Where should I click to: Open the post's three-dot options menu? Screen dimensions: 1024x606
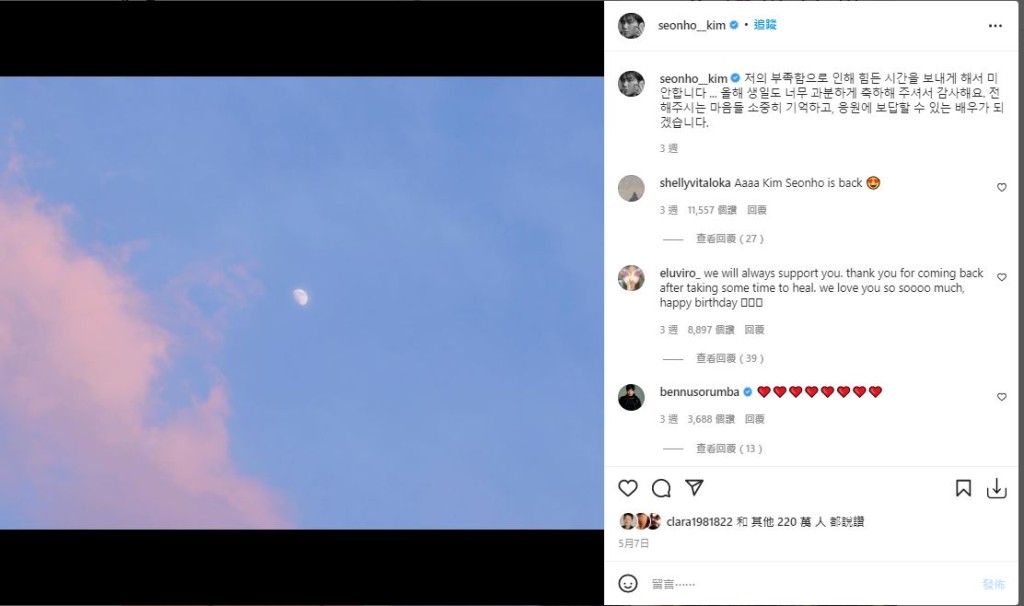point(994,25)
